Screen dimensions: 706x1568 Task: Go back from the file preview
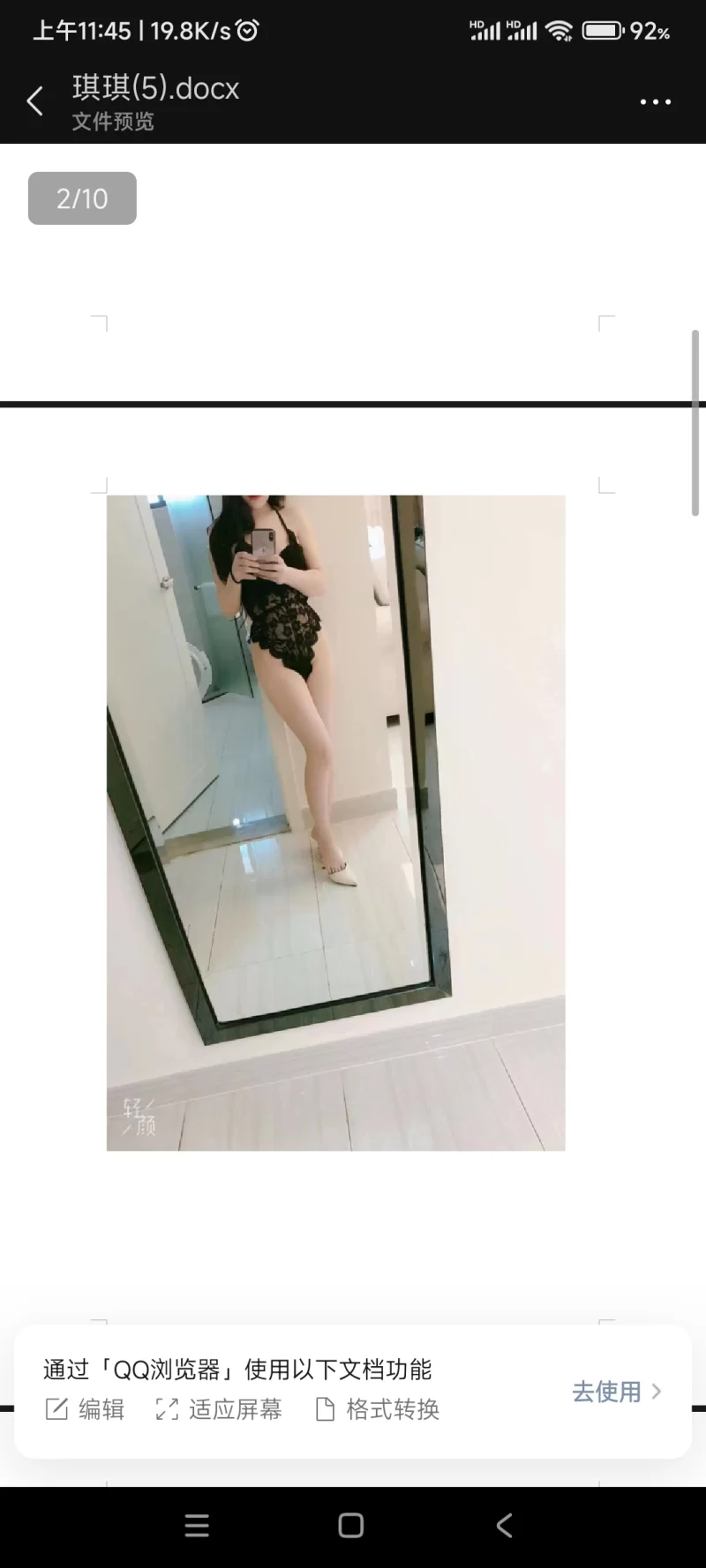(x=35, y=101)
